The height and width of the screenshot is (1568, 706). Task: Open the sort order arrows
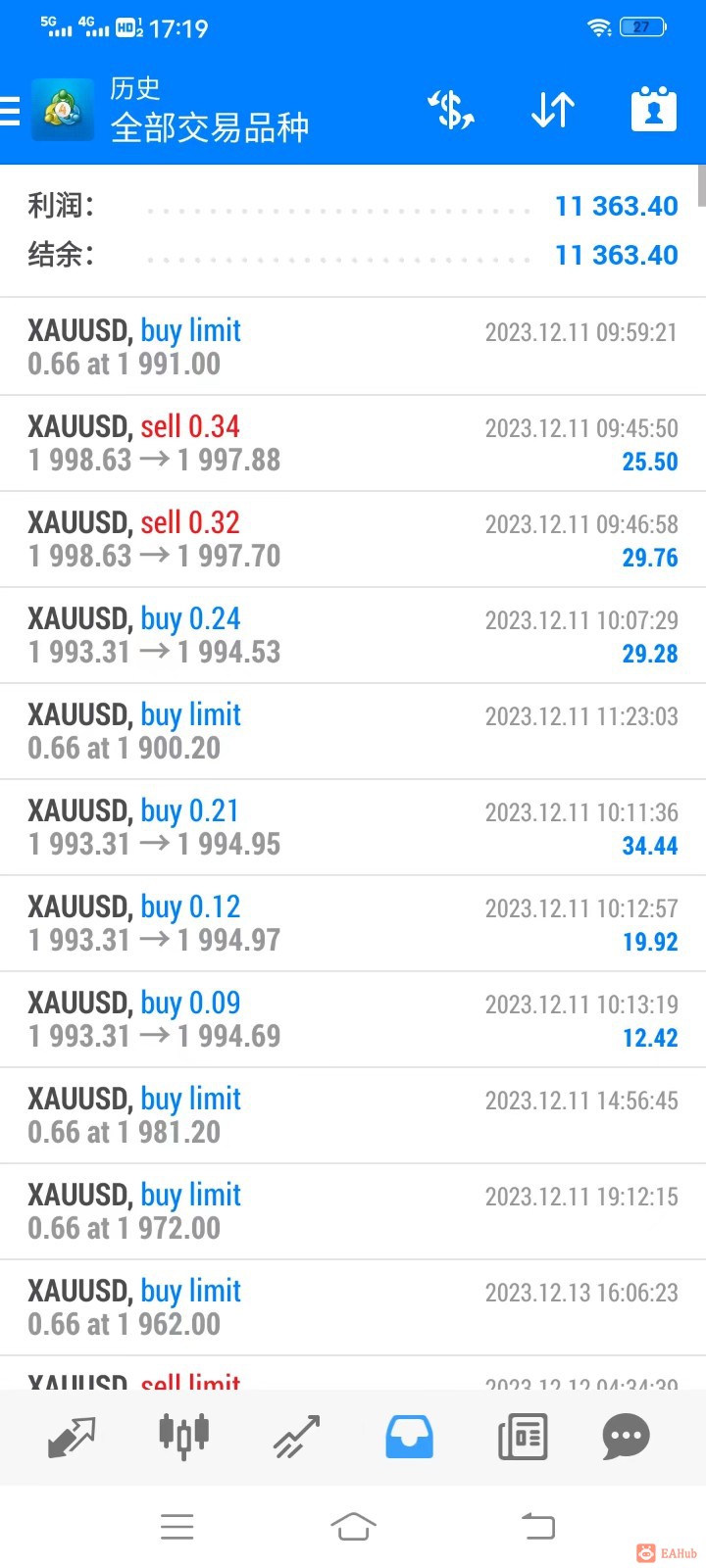553,111
